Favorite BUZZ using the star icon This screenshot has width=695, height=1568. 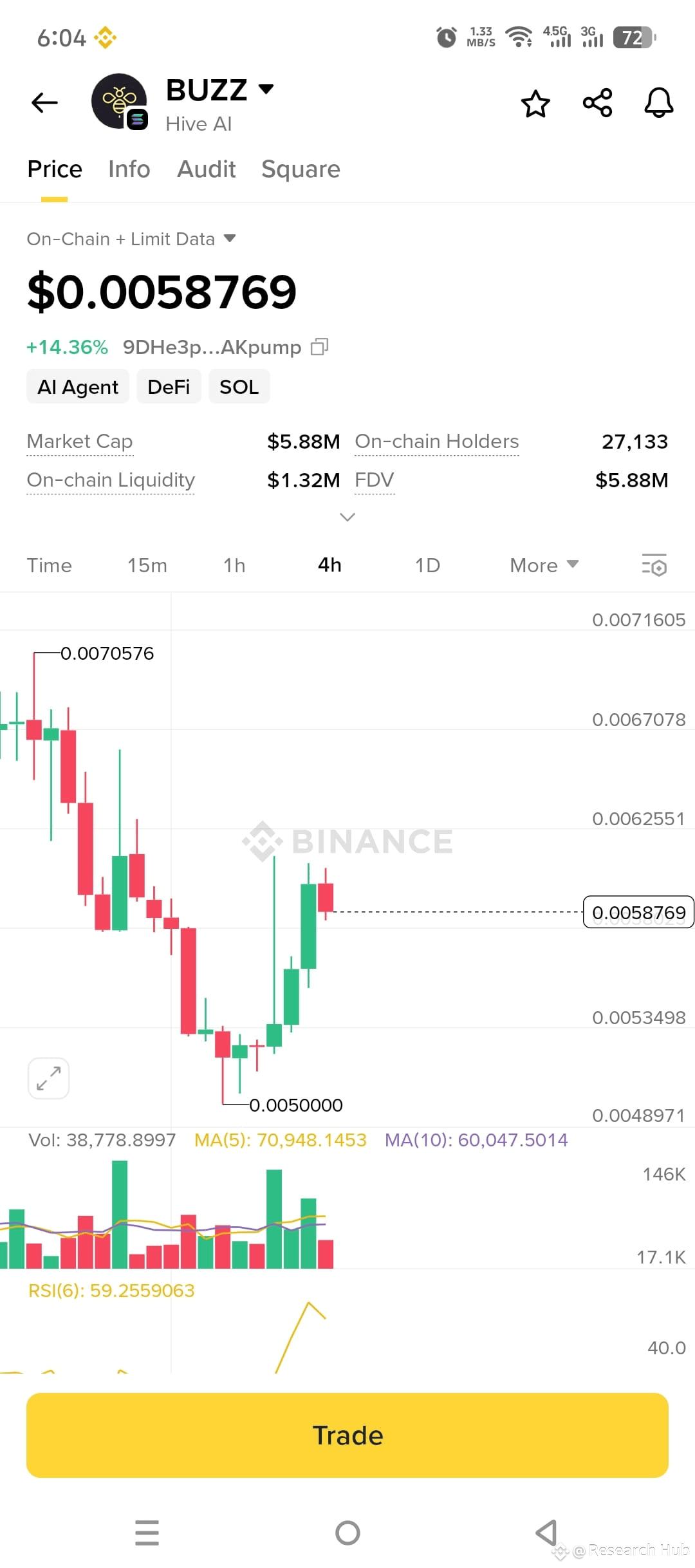coord(535,102)
